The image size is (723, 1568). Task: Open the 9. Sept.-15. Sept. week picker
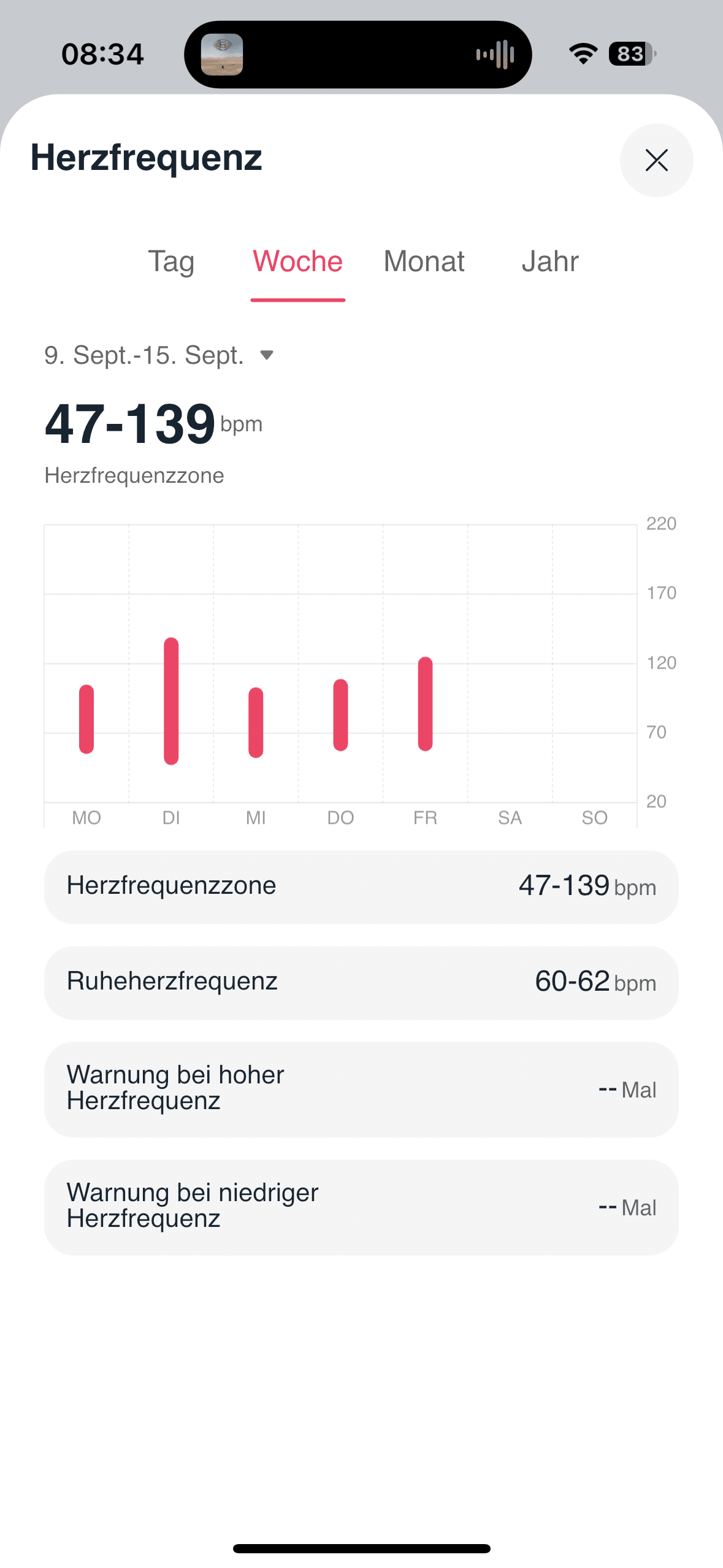[x=159, y=355]
